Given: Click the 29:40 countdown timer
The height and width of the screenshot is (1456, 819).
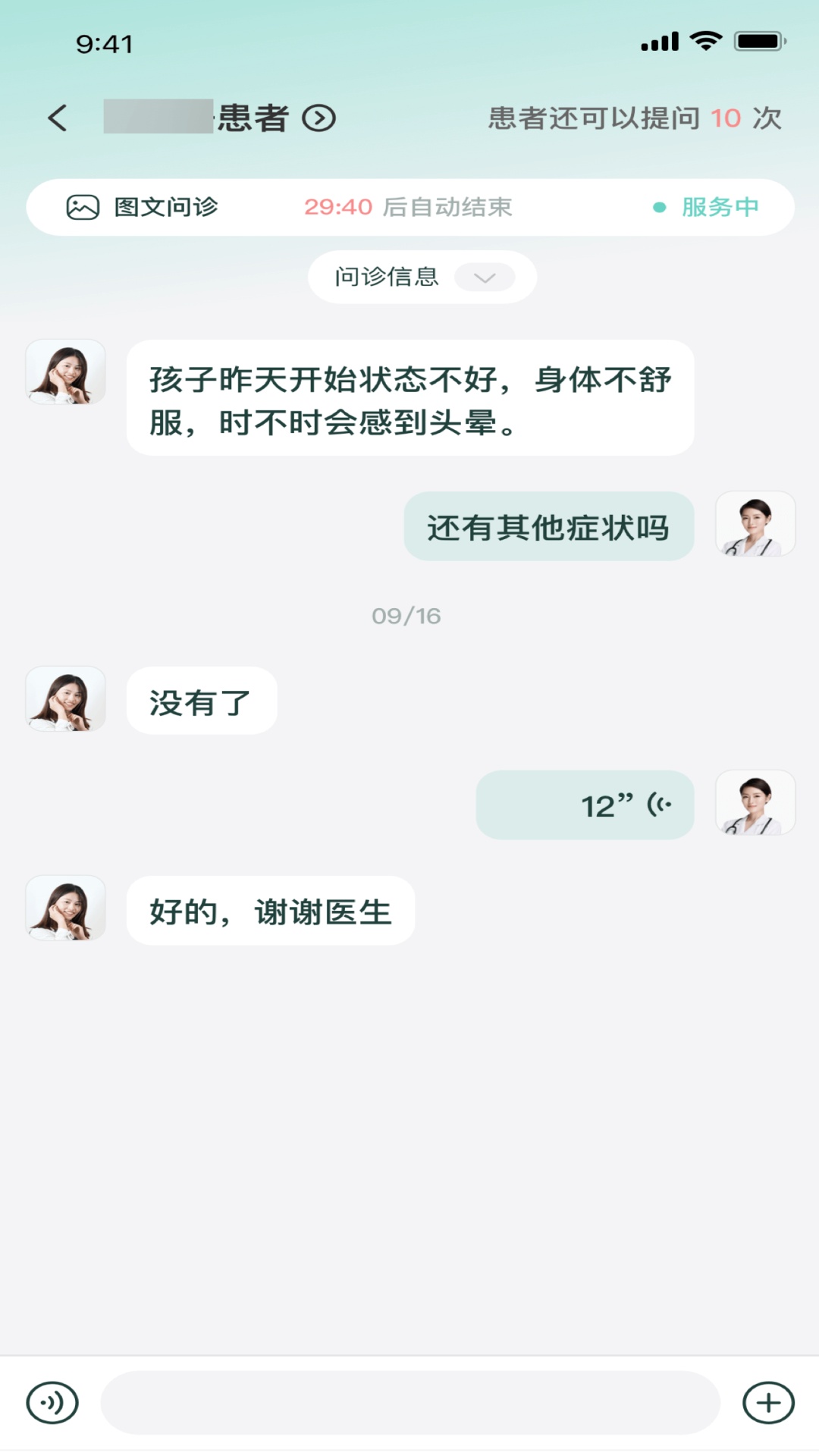Looking at the screenshot, I should pos(337,206).
